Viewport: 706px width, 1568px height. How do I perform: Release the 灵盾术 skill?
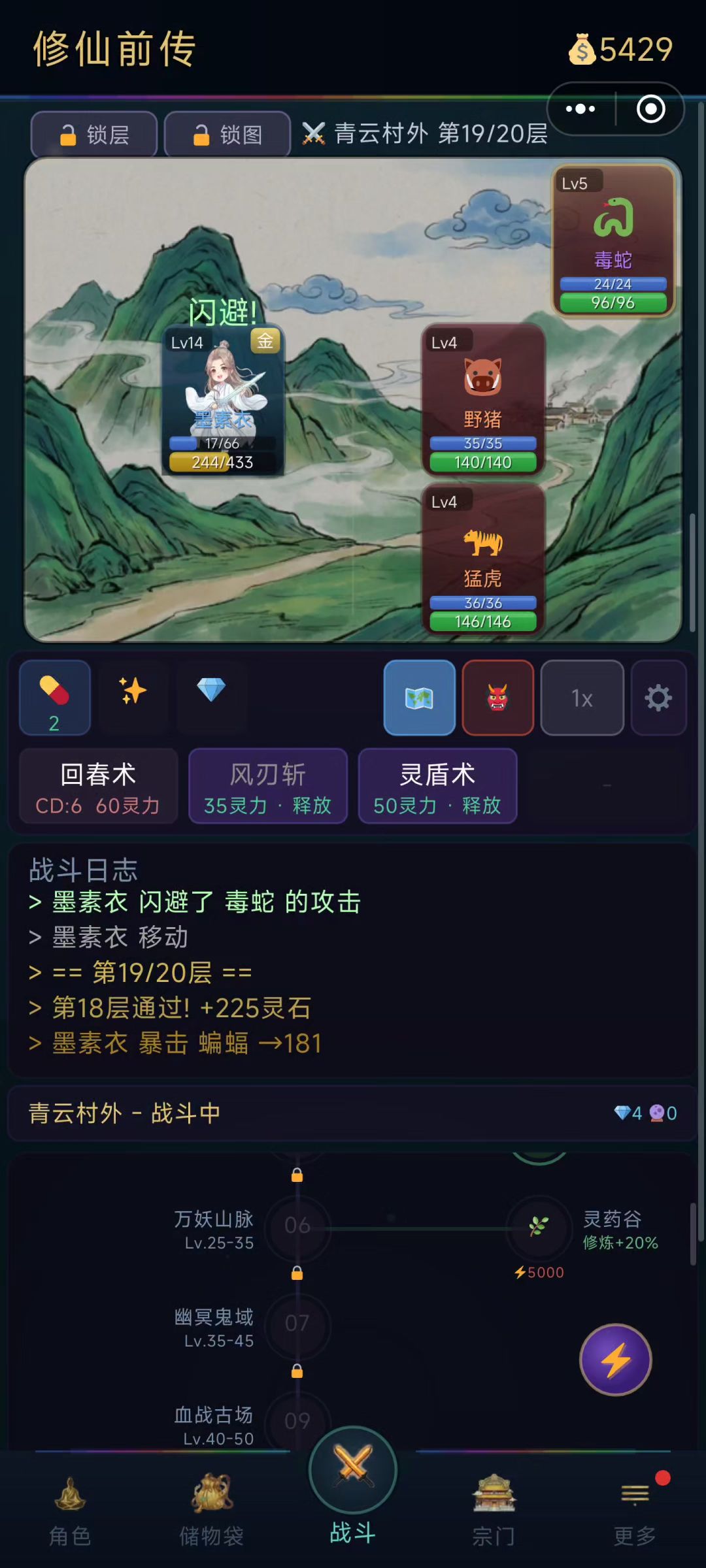pyautogui.click(x=437, y=787)
